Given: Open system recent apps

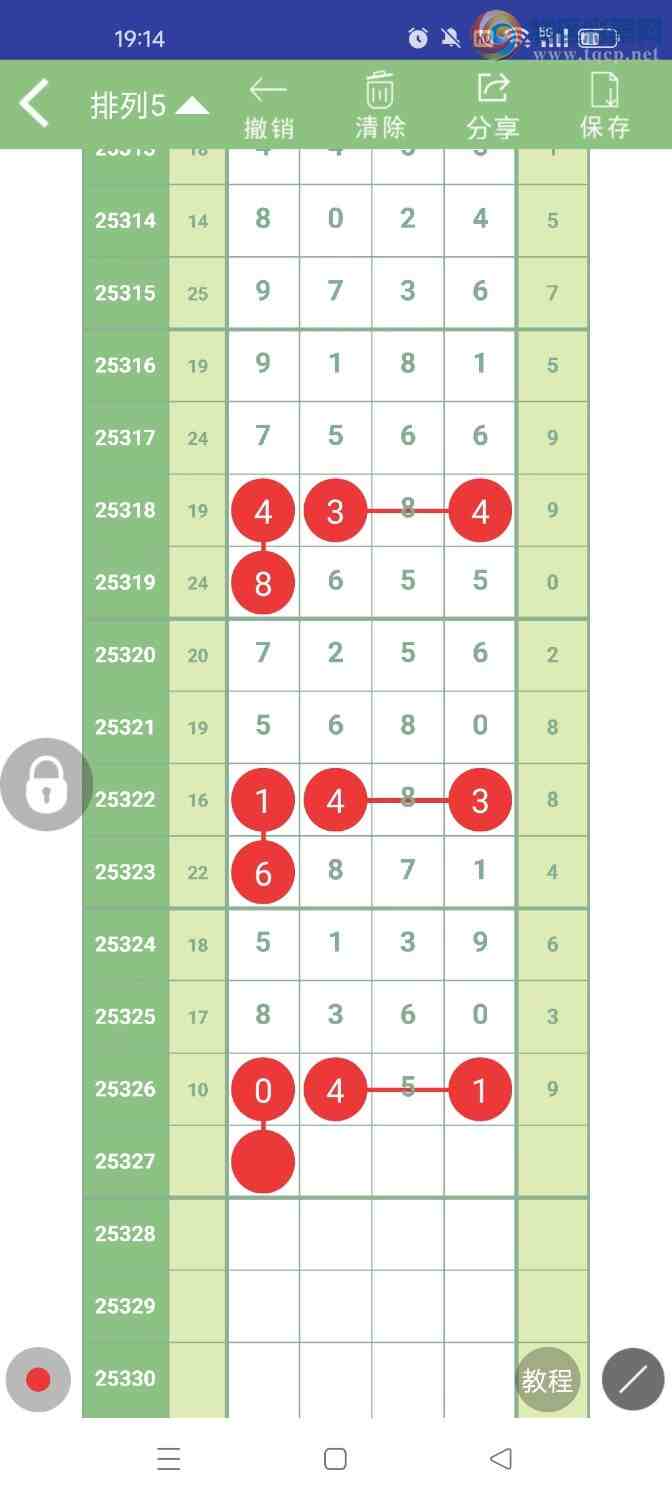Looking at the screenshot, I should (169, 1459).
